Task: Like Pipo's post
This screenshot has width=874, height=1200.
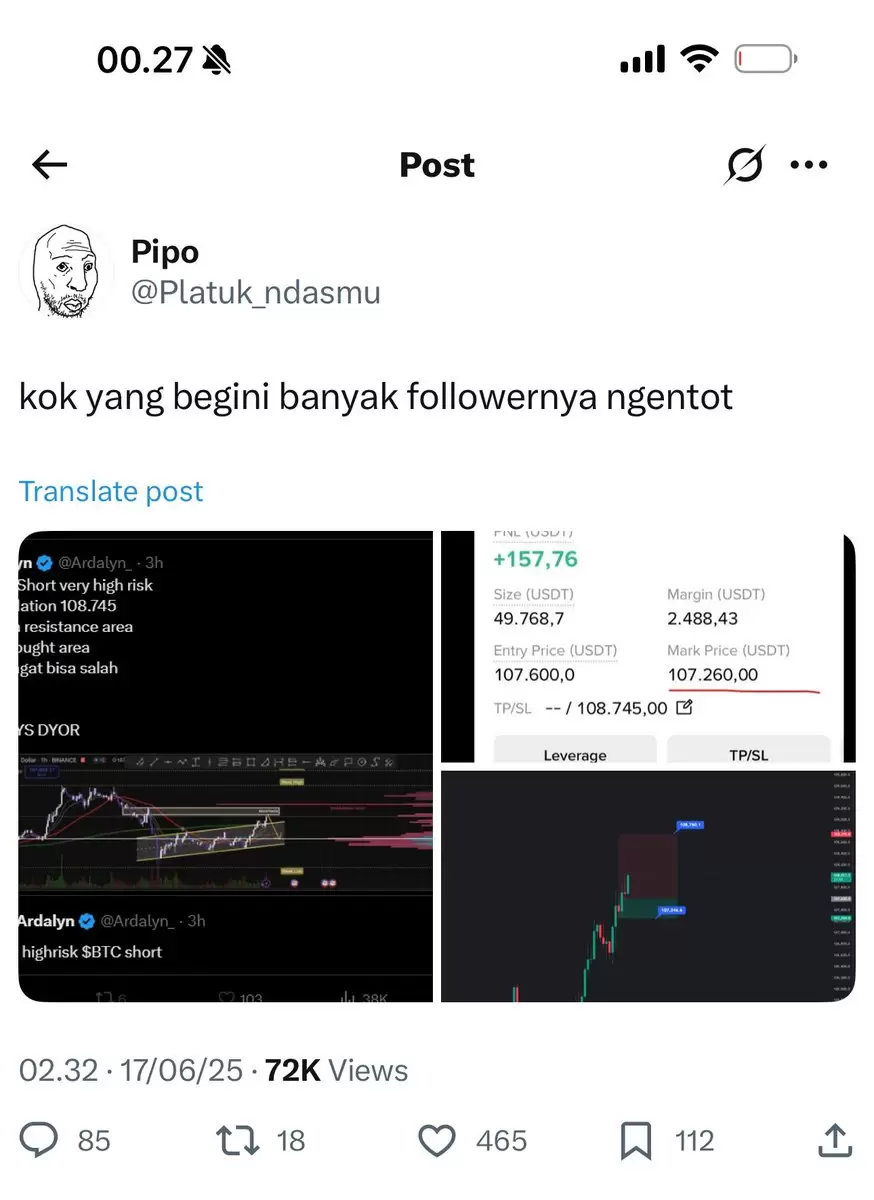Action: pyautogui.click(x=437, y=1140)
